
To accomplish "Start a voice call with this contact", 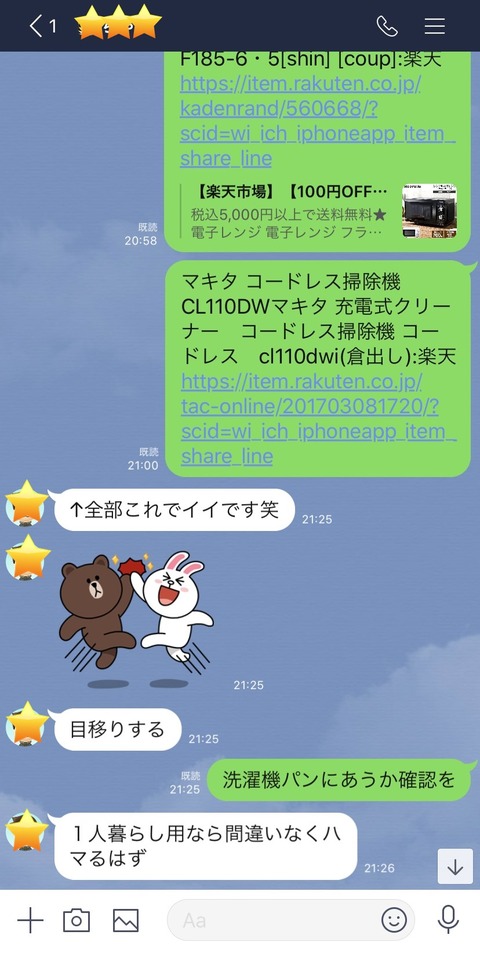I will click(387, 26).
